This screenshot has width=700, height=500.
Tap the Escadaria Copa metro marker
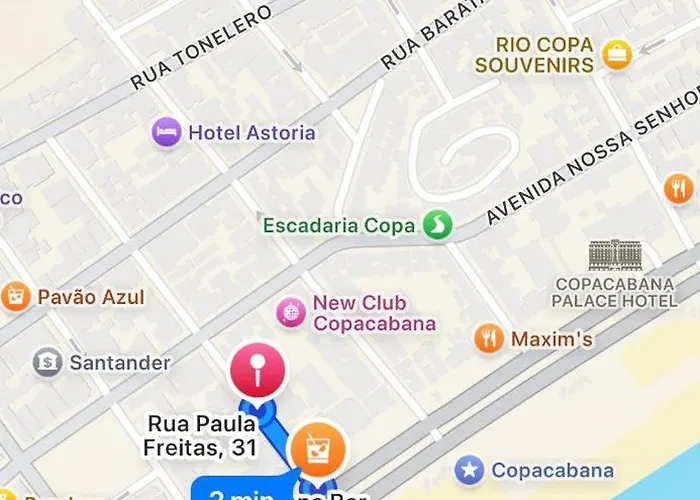point(436,225)
